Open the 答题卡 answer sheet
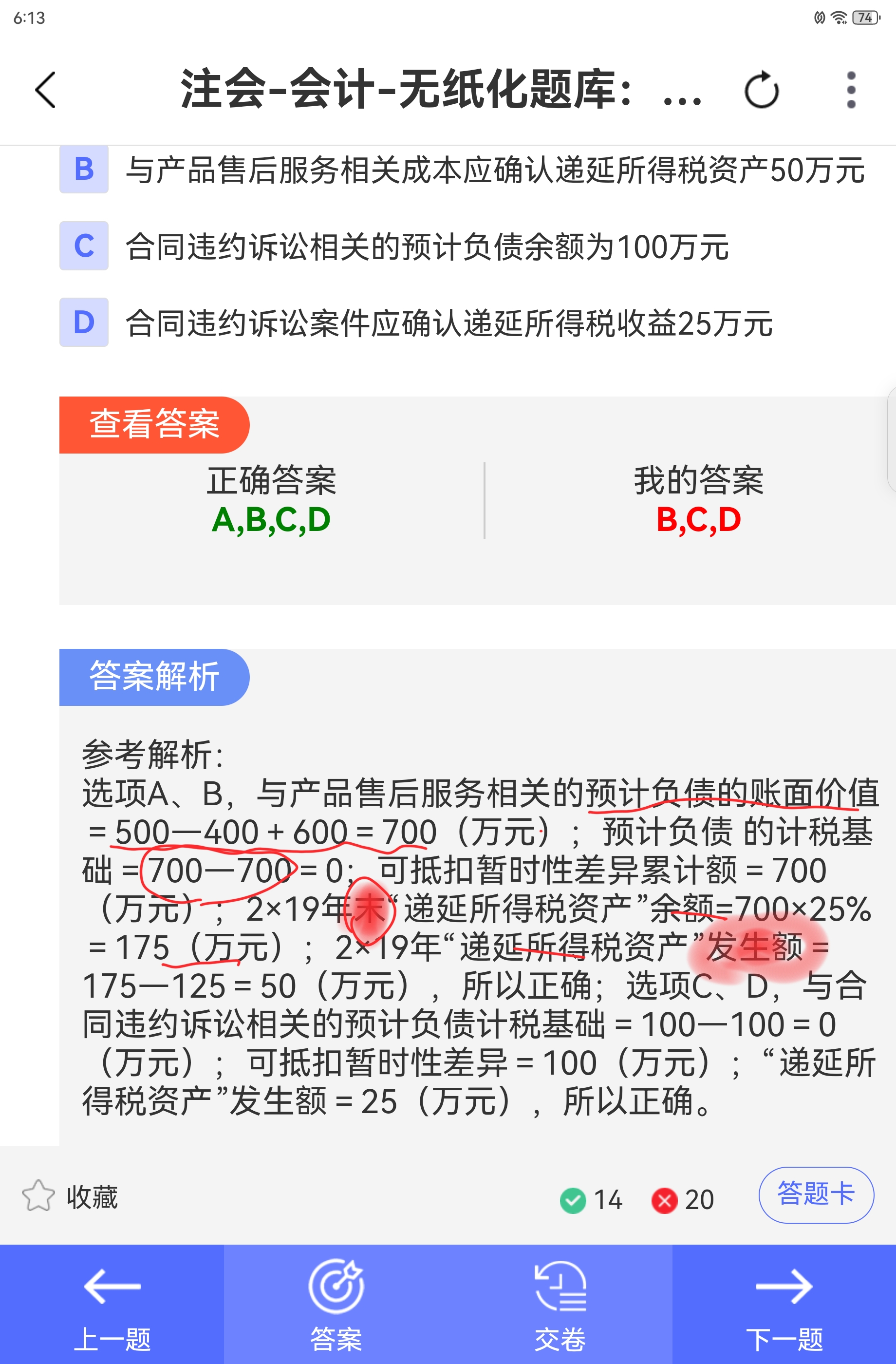896x1364 pixels. tap(815, 1195)
